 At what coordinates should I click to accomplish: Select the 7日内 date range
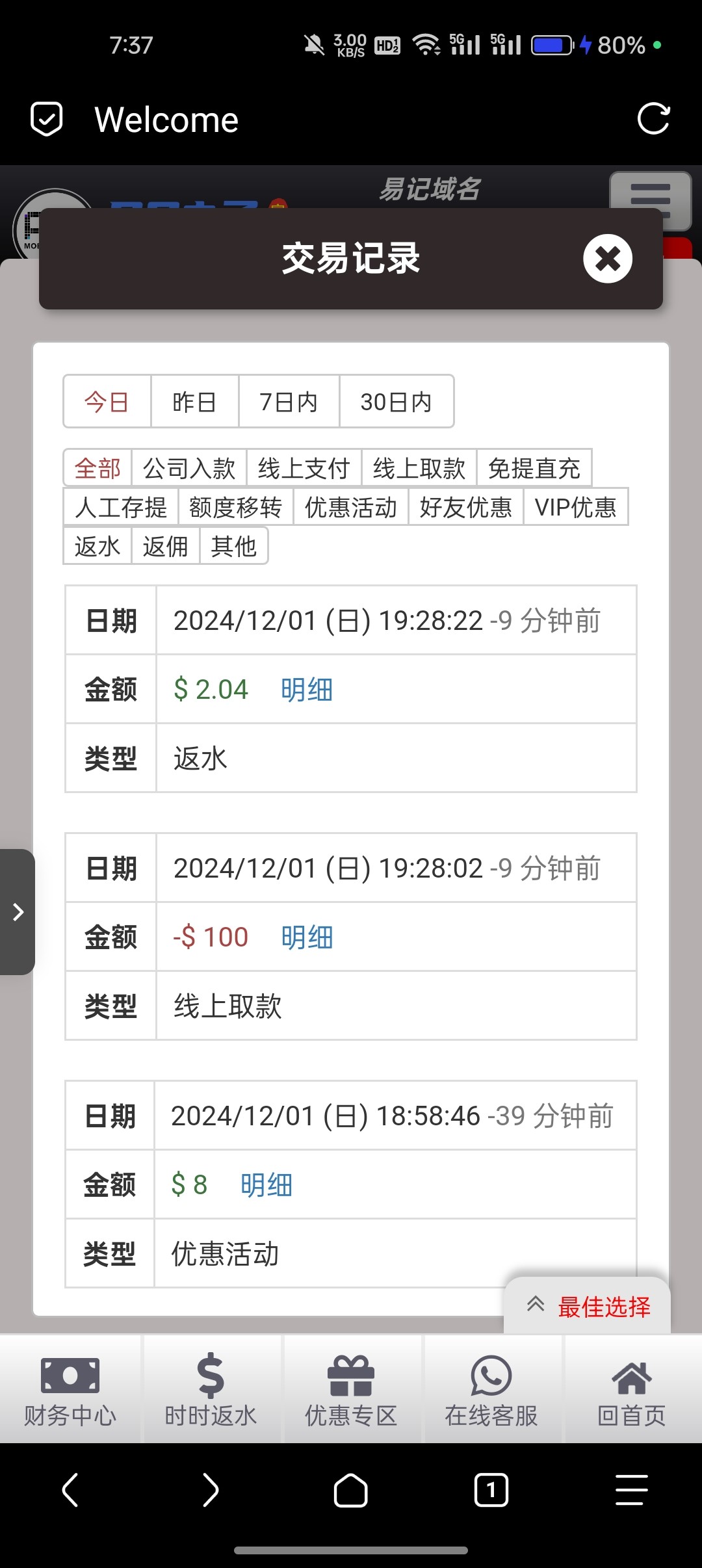[289, 402]
